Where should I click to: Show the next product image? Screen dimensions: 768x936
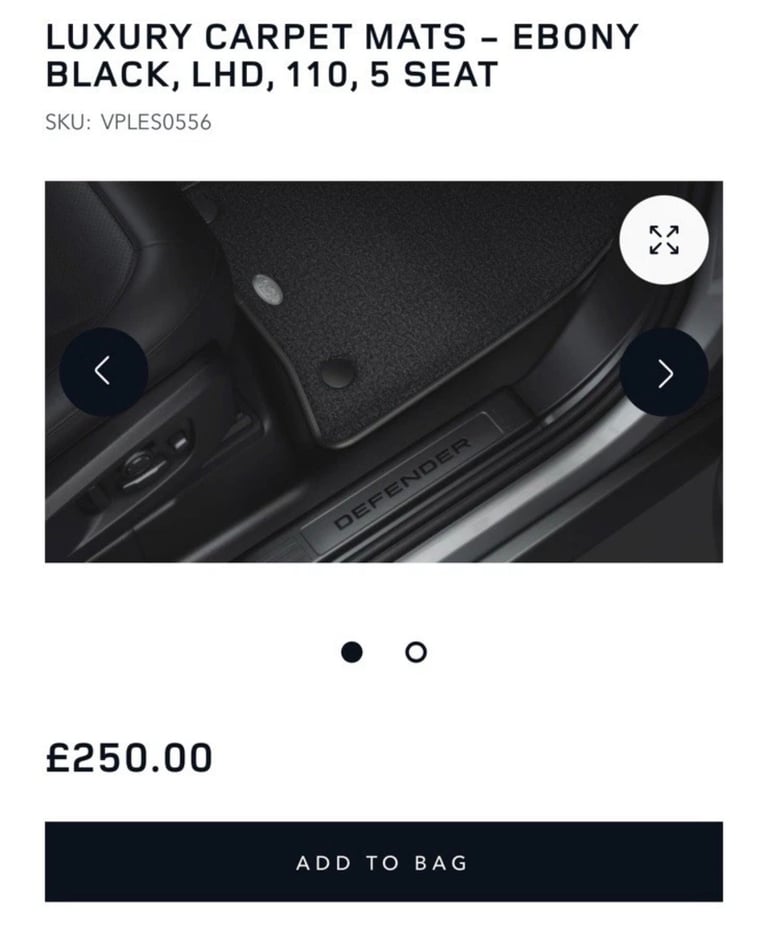point(664,372)
